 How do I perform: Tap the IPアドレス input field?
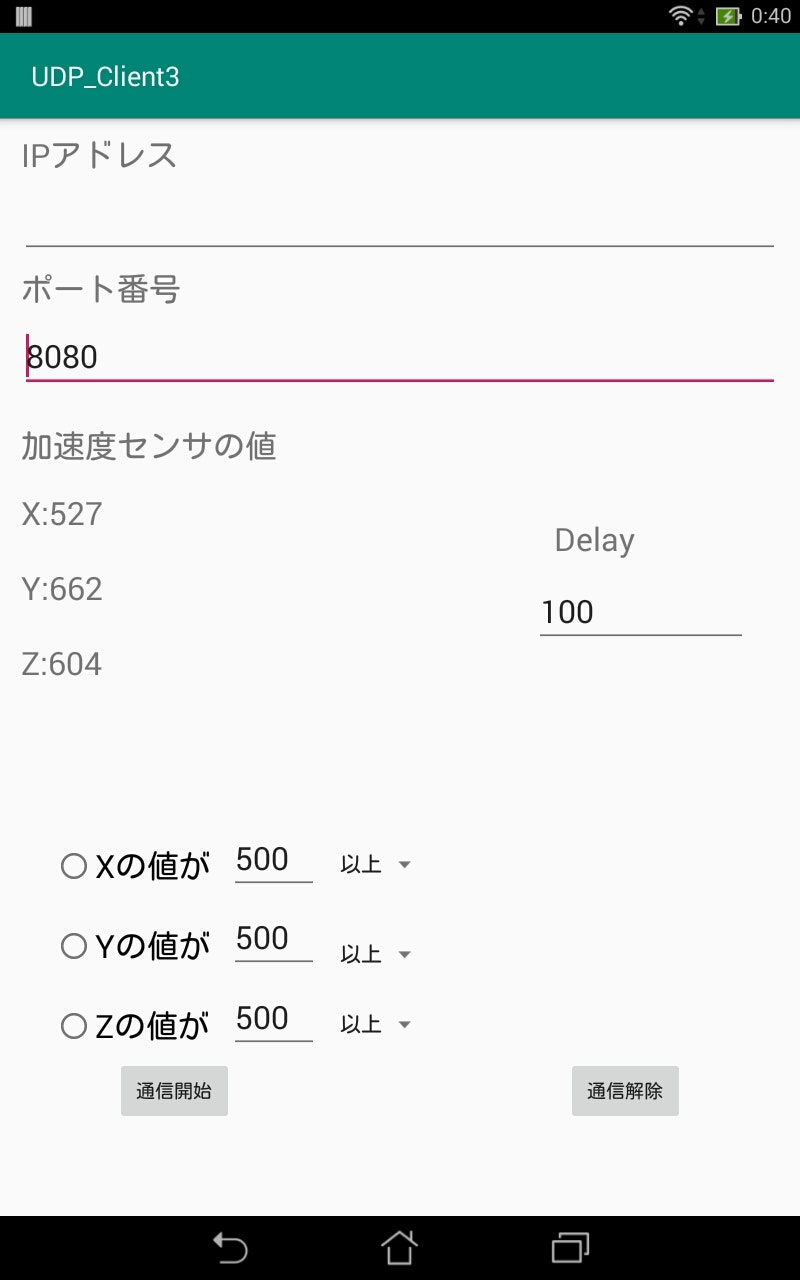[399, 215]
